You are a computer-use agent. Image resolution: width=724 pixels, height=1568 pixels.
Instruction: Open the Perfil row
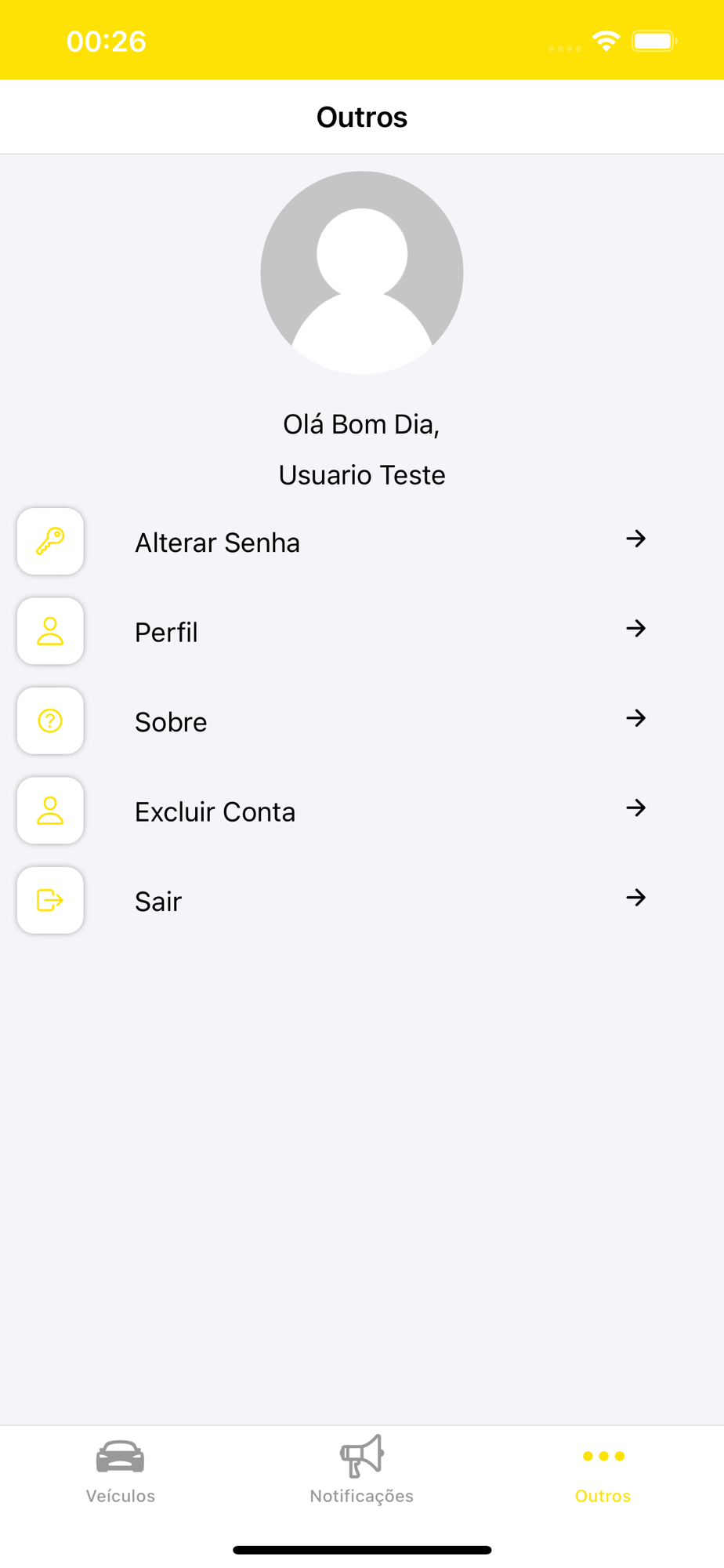166,632
